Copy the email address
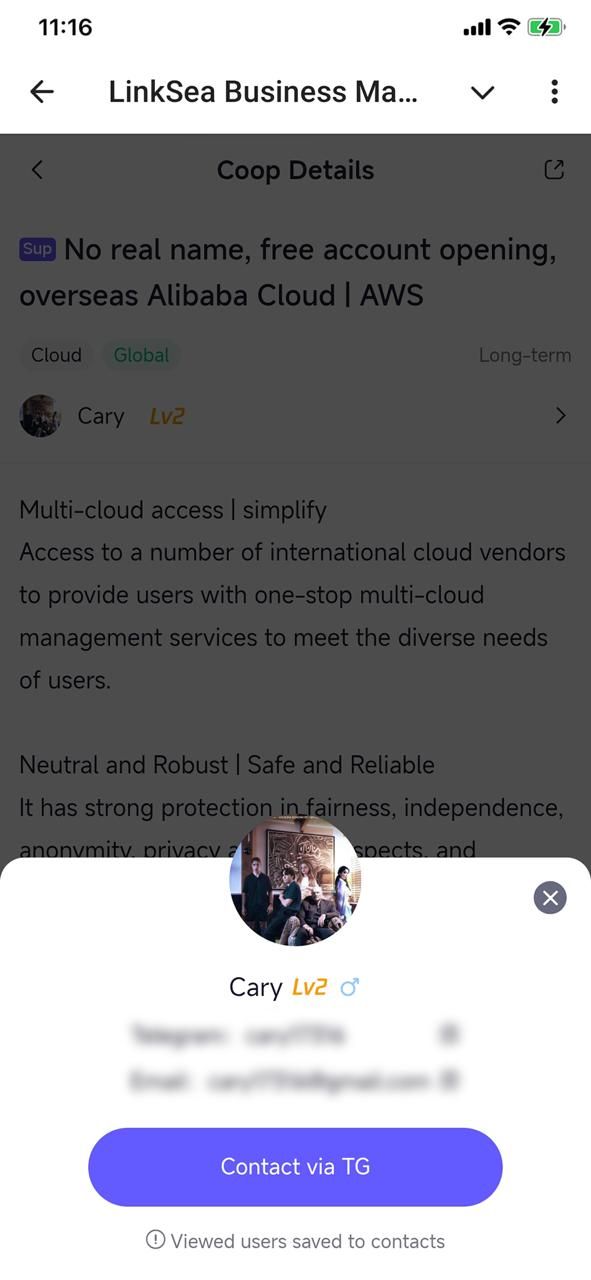Screen dimensions: 591x1280 pos(451,1080)
